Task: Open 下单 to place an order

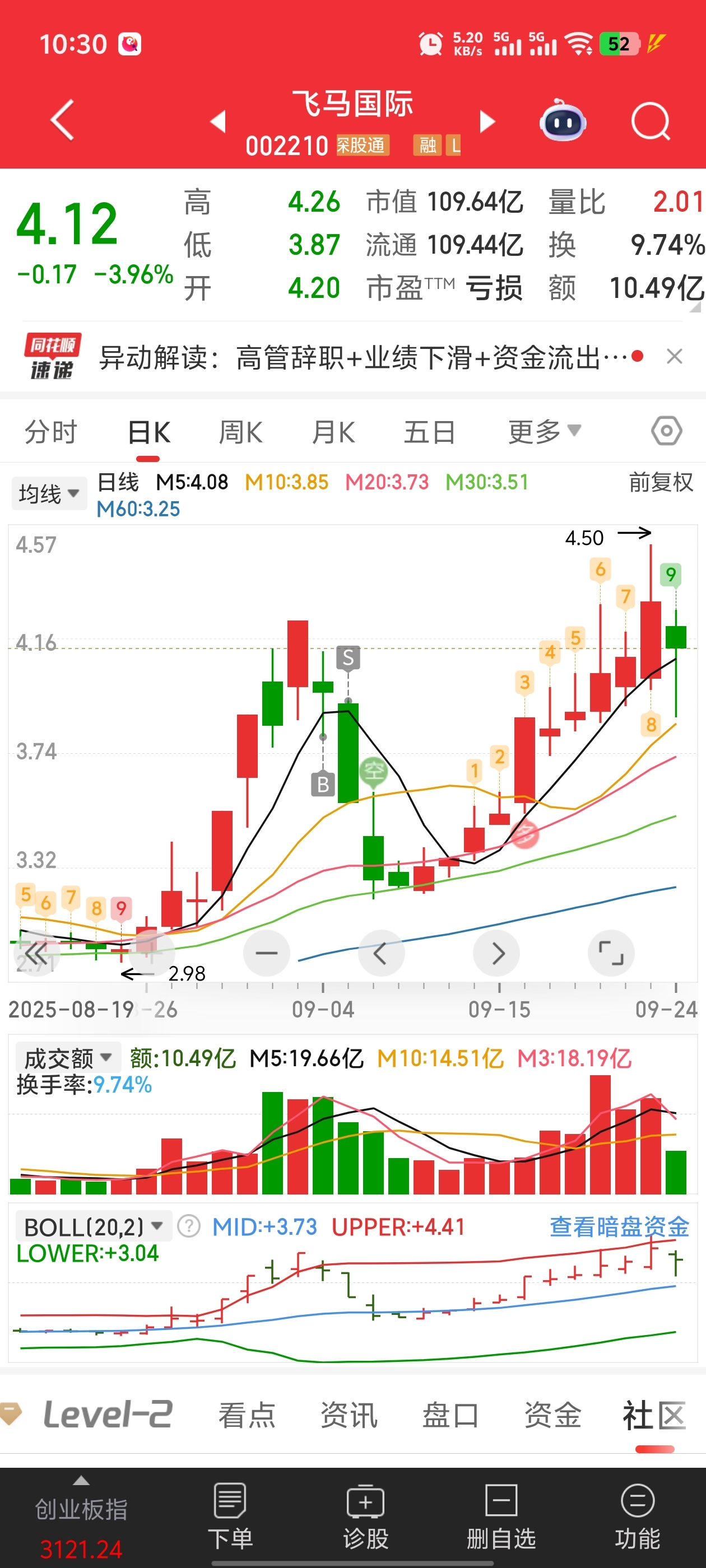Action: (x=230, y=1516)
